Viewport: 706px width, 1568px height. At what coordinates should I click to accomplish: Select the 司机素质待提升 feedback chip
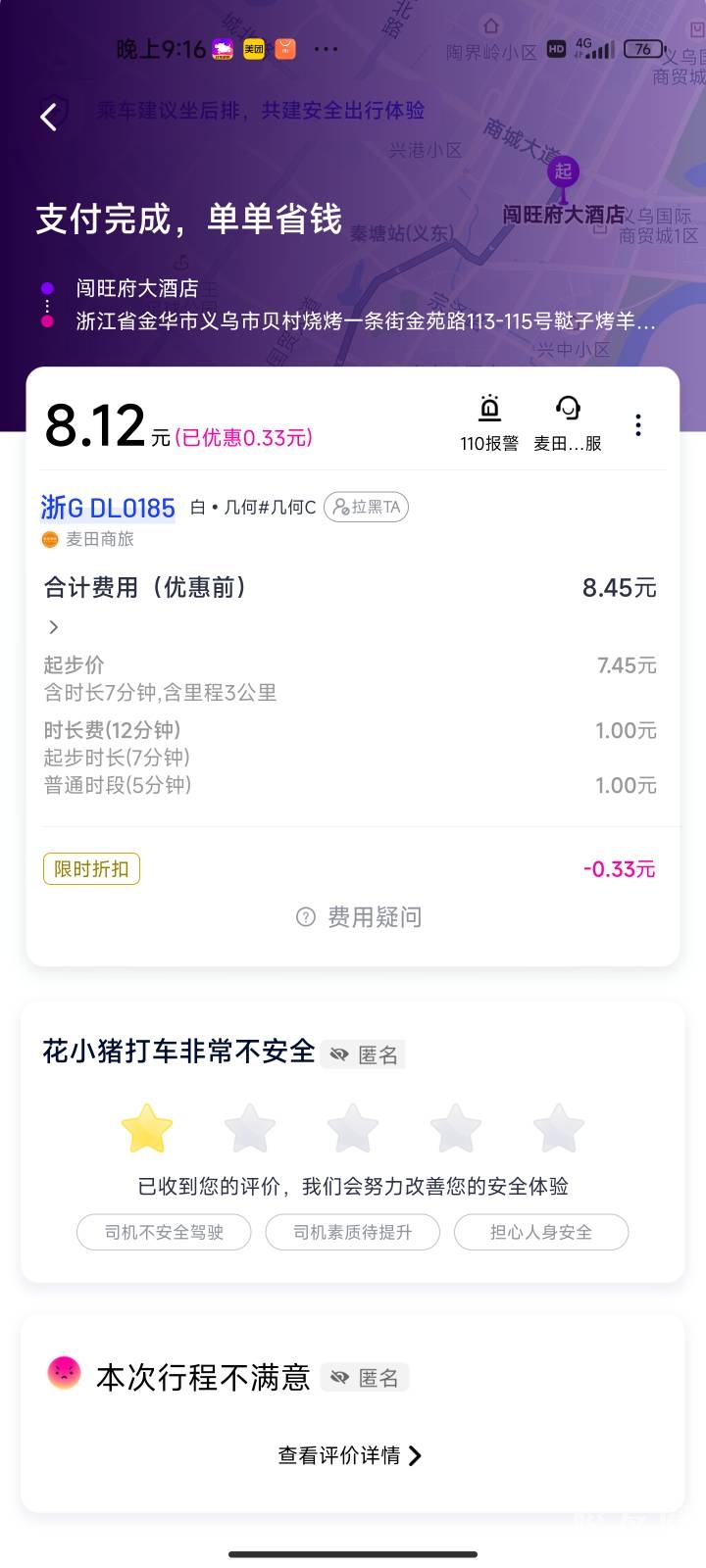(353, 1232)
